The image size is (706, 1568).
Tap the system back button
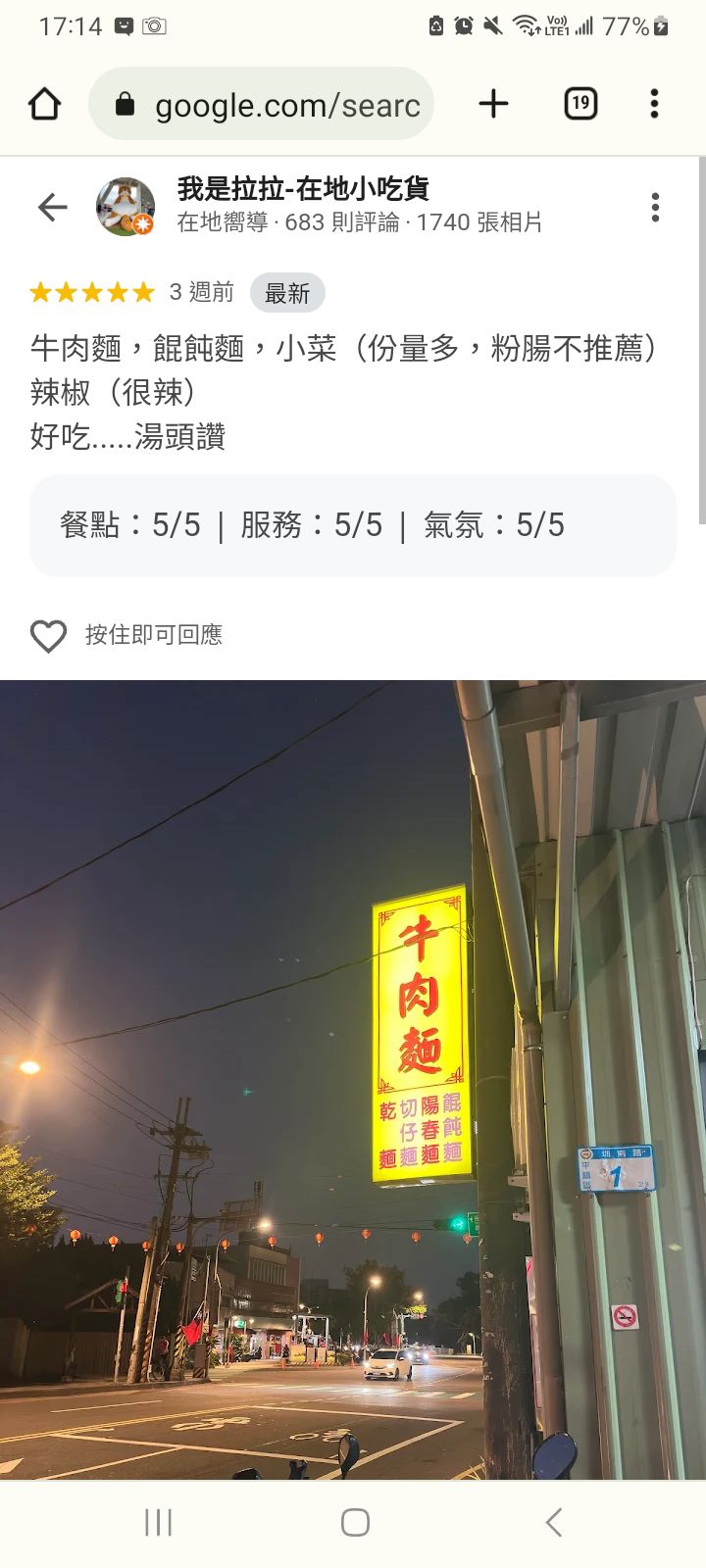553,1522
